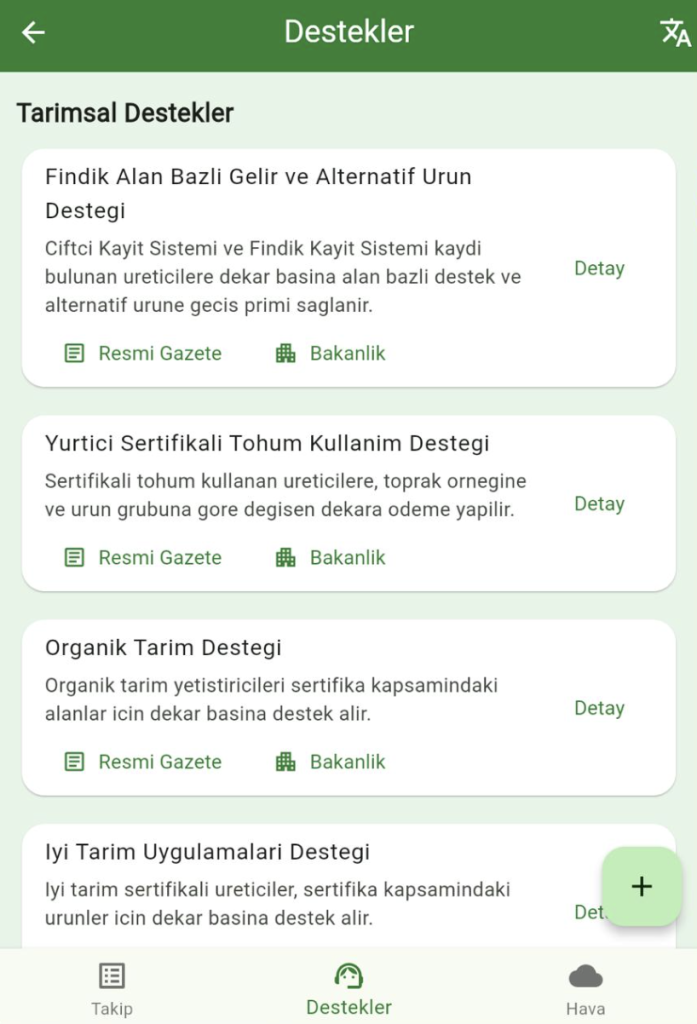The height and width of the screenshot is (1024, 697).
Task: Open Bakanlik link for Organik Tarim Destegi
Action: coord(330,761)
